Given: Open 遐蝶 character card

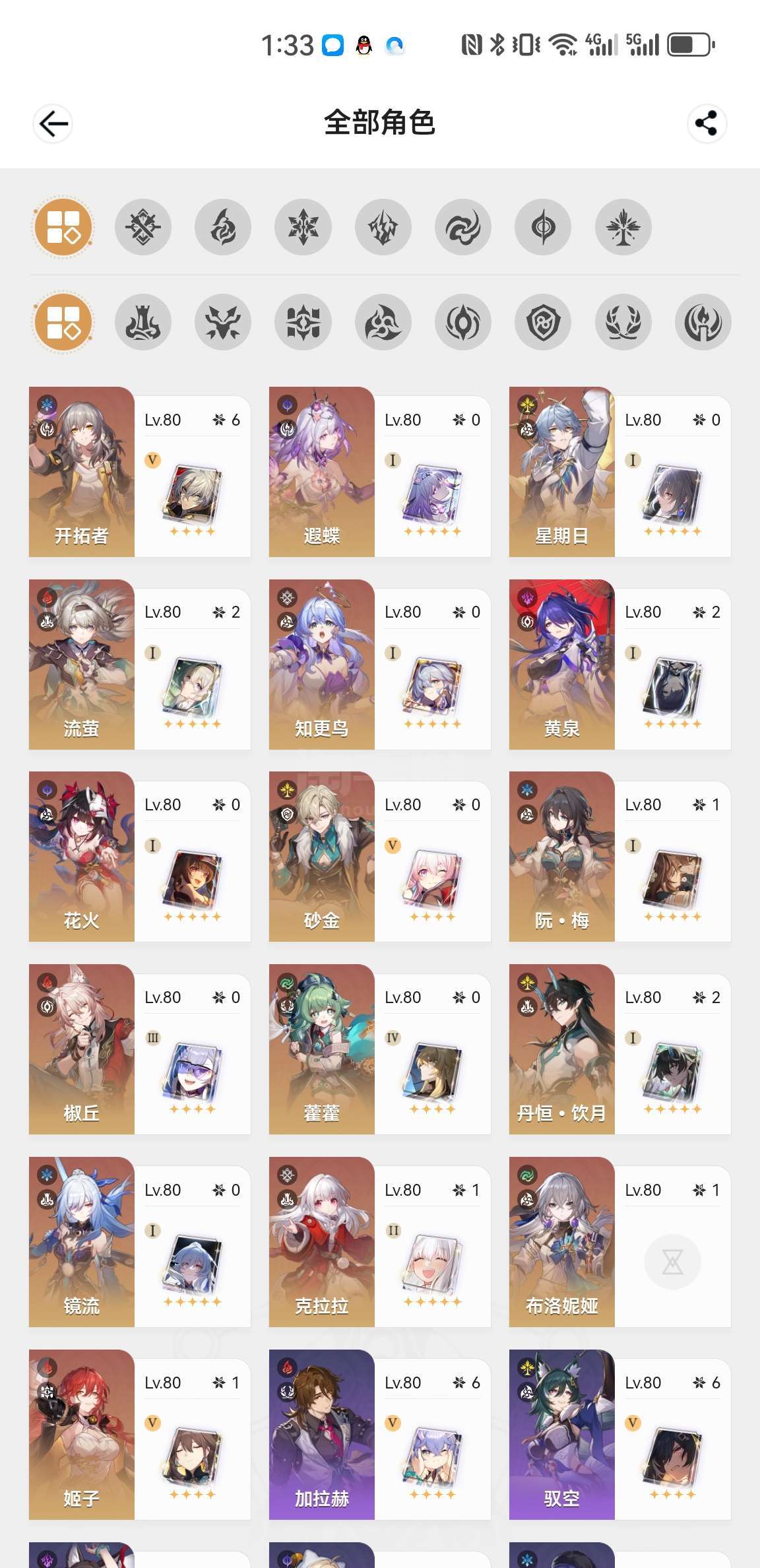Looking at the screenshot, I should click(x=380, y=472).
